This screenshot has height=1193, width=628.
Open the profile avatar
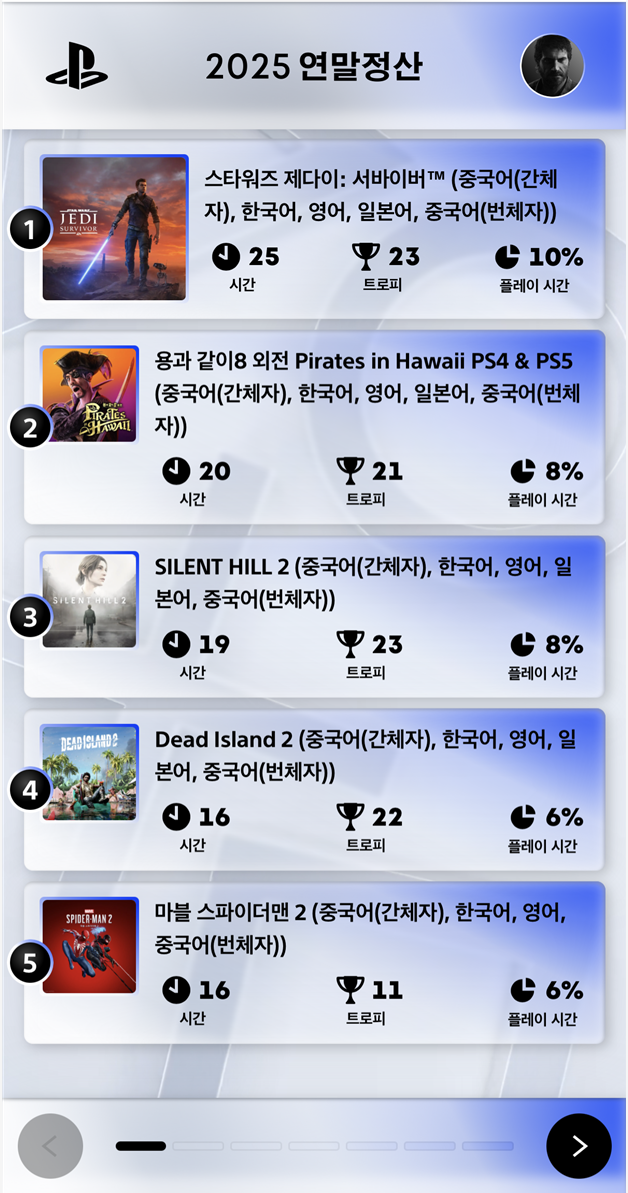(552, 66)
